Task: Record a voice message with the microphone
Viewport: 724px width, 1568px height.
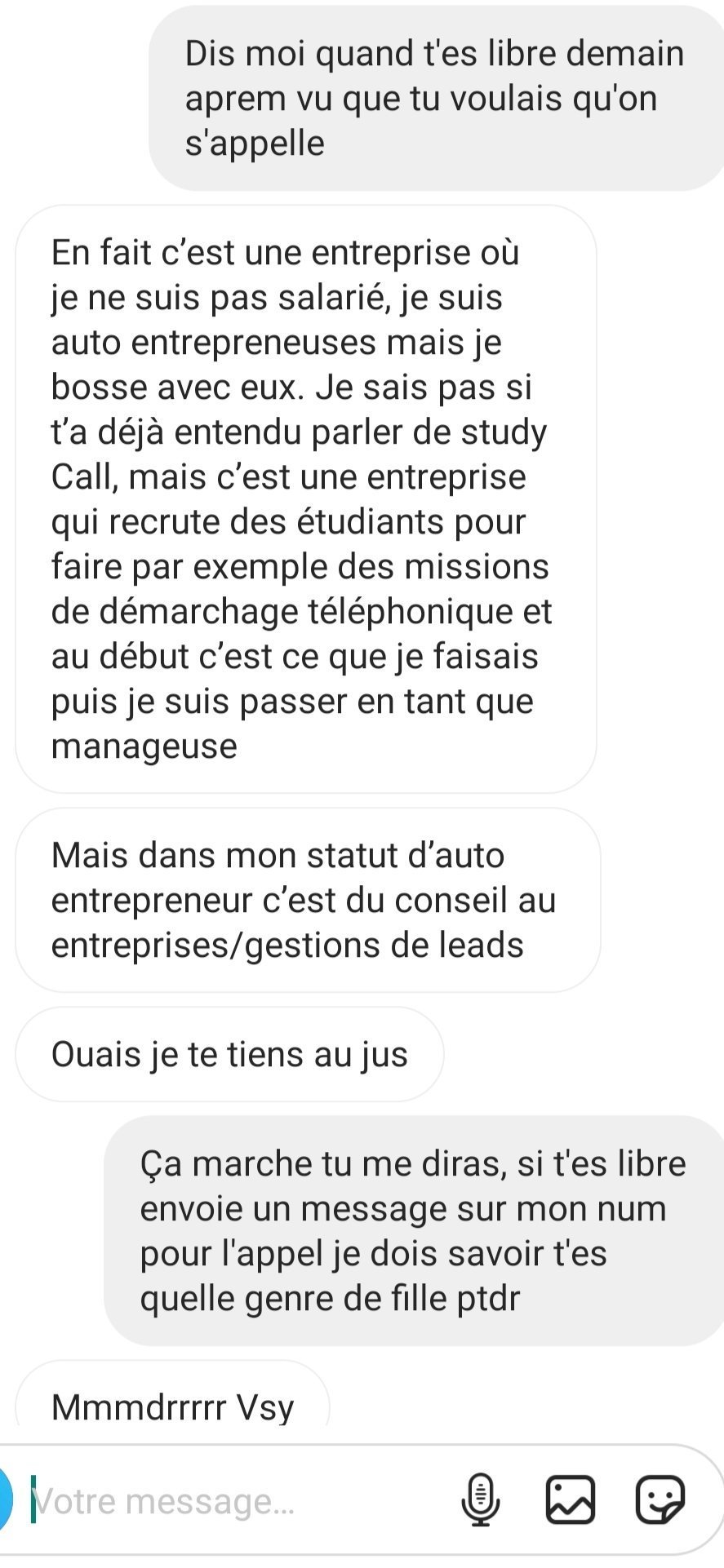Action: [481, 1500]
